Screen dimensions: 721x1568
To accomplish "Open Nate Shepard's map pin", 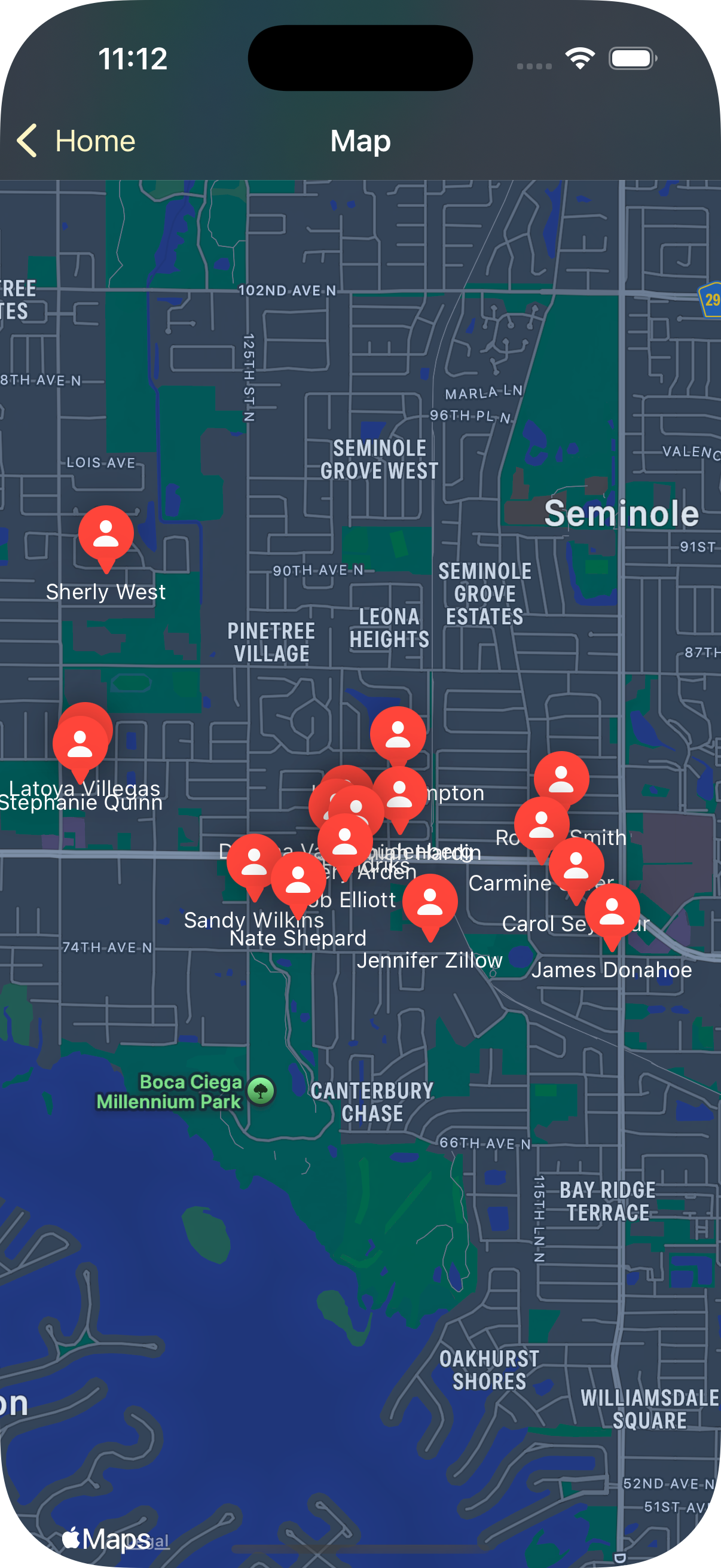I will tap(298, 879).
